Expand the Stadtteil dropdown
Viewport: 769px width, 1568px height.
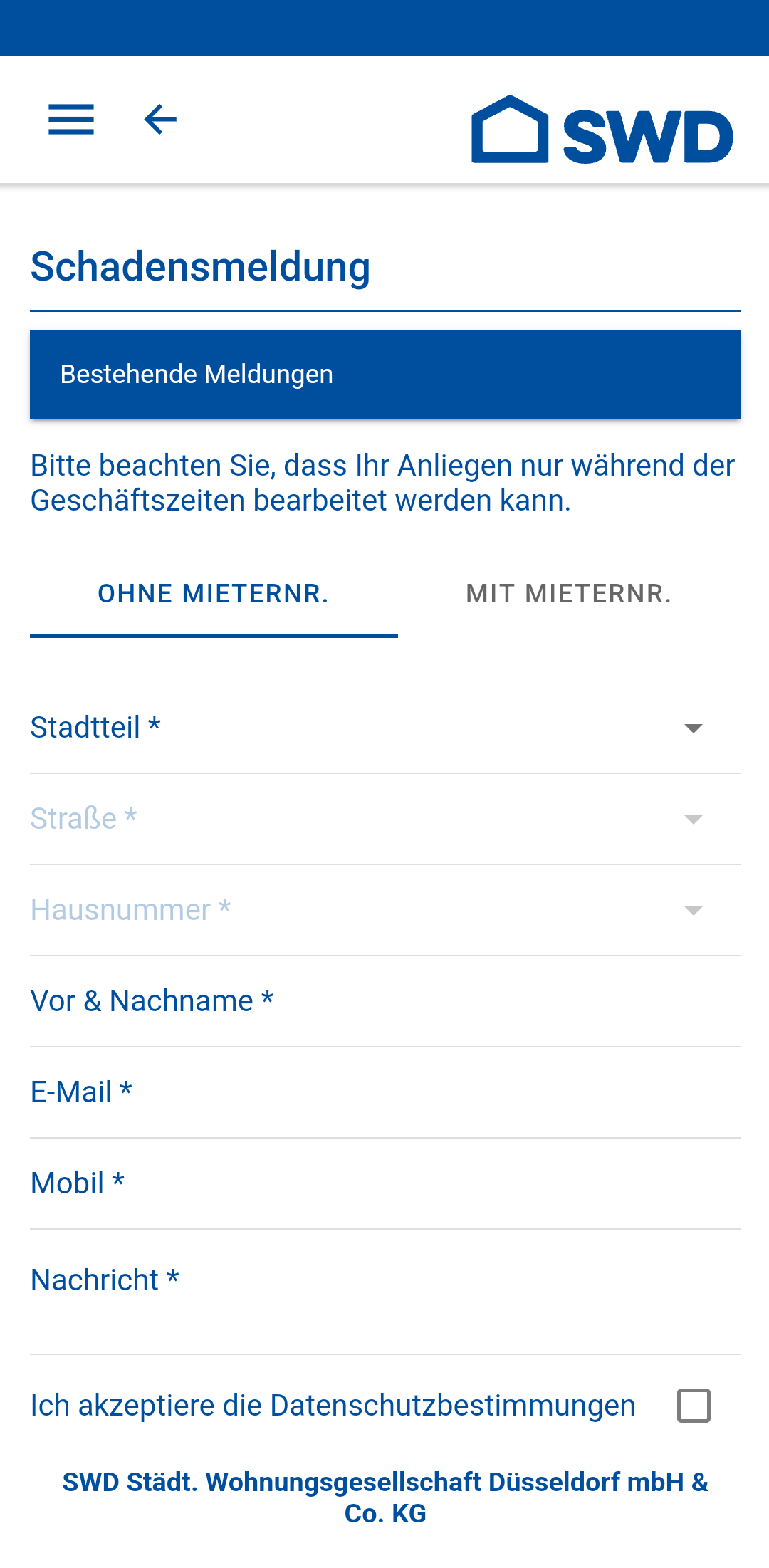(384, 728)
